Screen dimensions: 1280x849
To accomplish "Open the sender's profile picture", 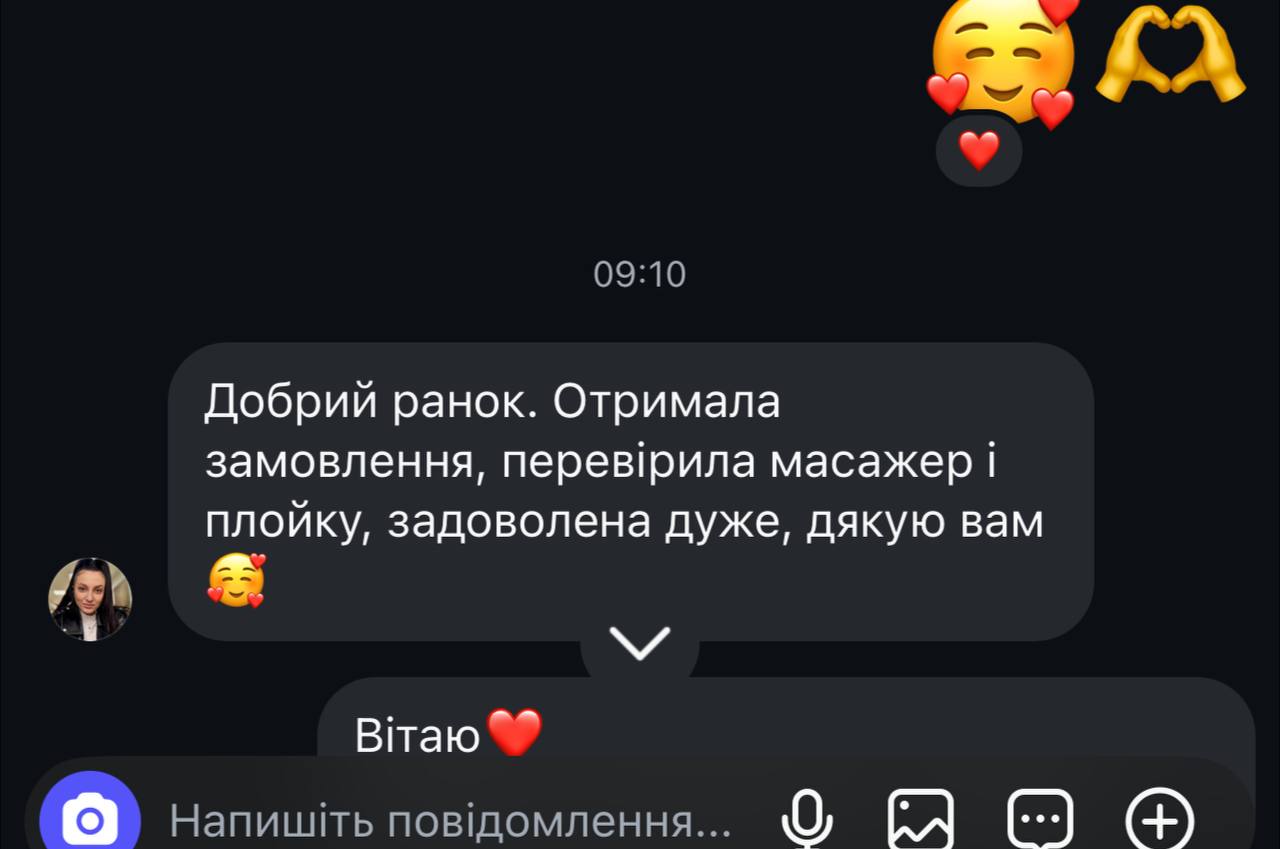I will (x=90, y=599).
